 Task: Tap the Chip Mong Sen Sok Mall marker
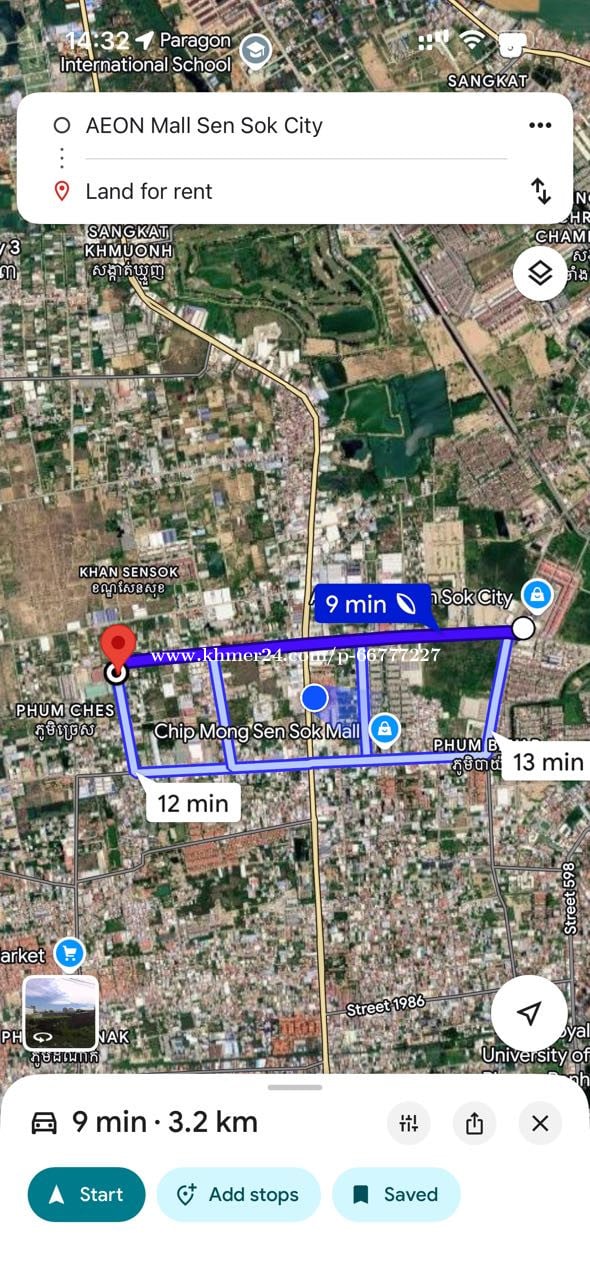384,729
